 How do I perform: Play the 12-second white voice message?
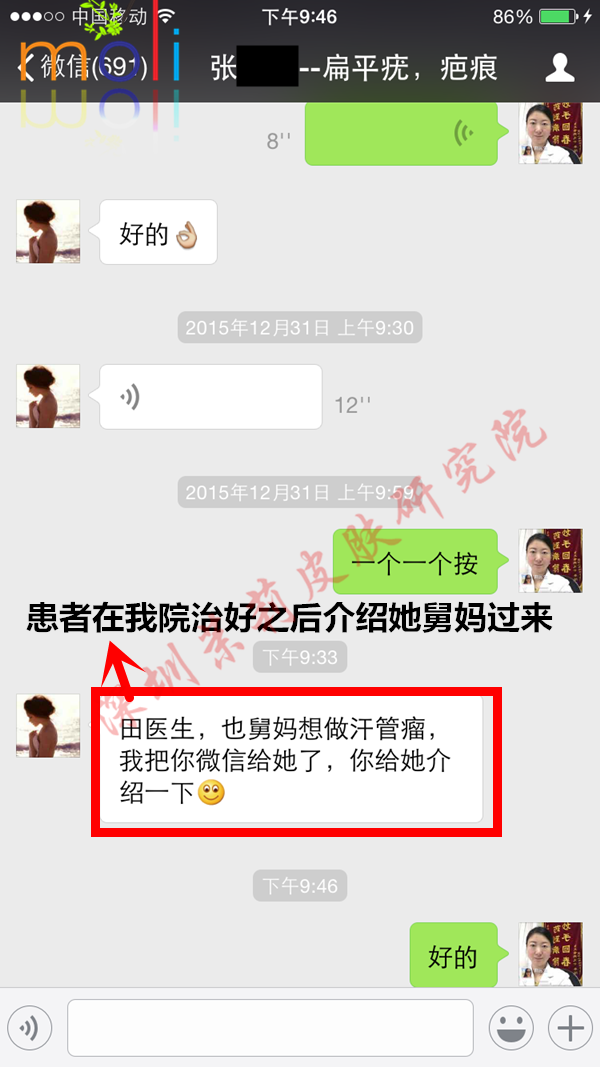tap(210, 397)
